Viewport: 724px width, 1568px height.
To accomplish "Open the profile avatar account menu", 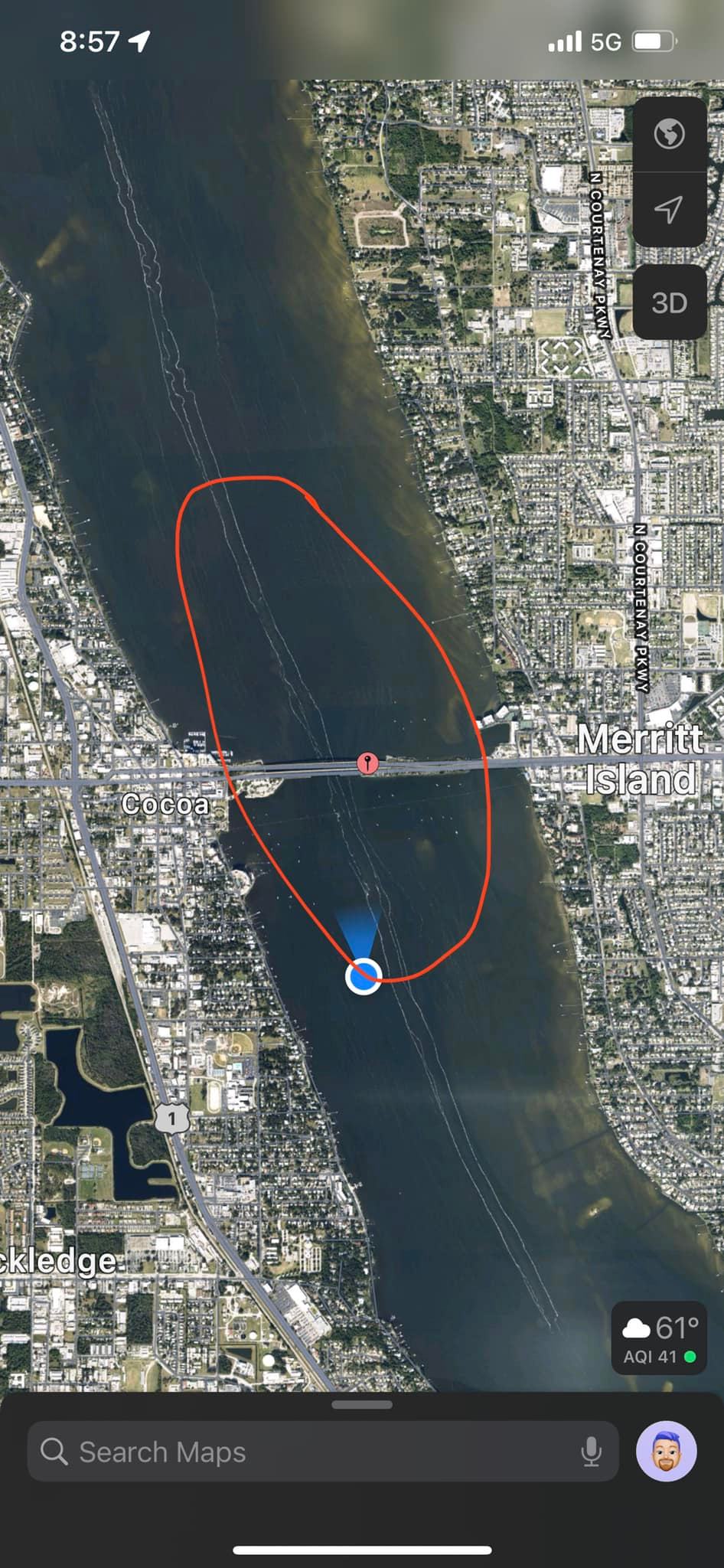I will tap(667, 1452).
